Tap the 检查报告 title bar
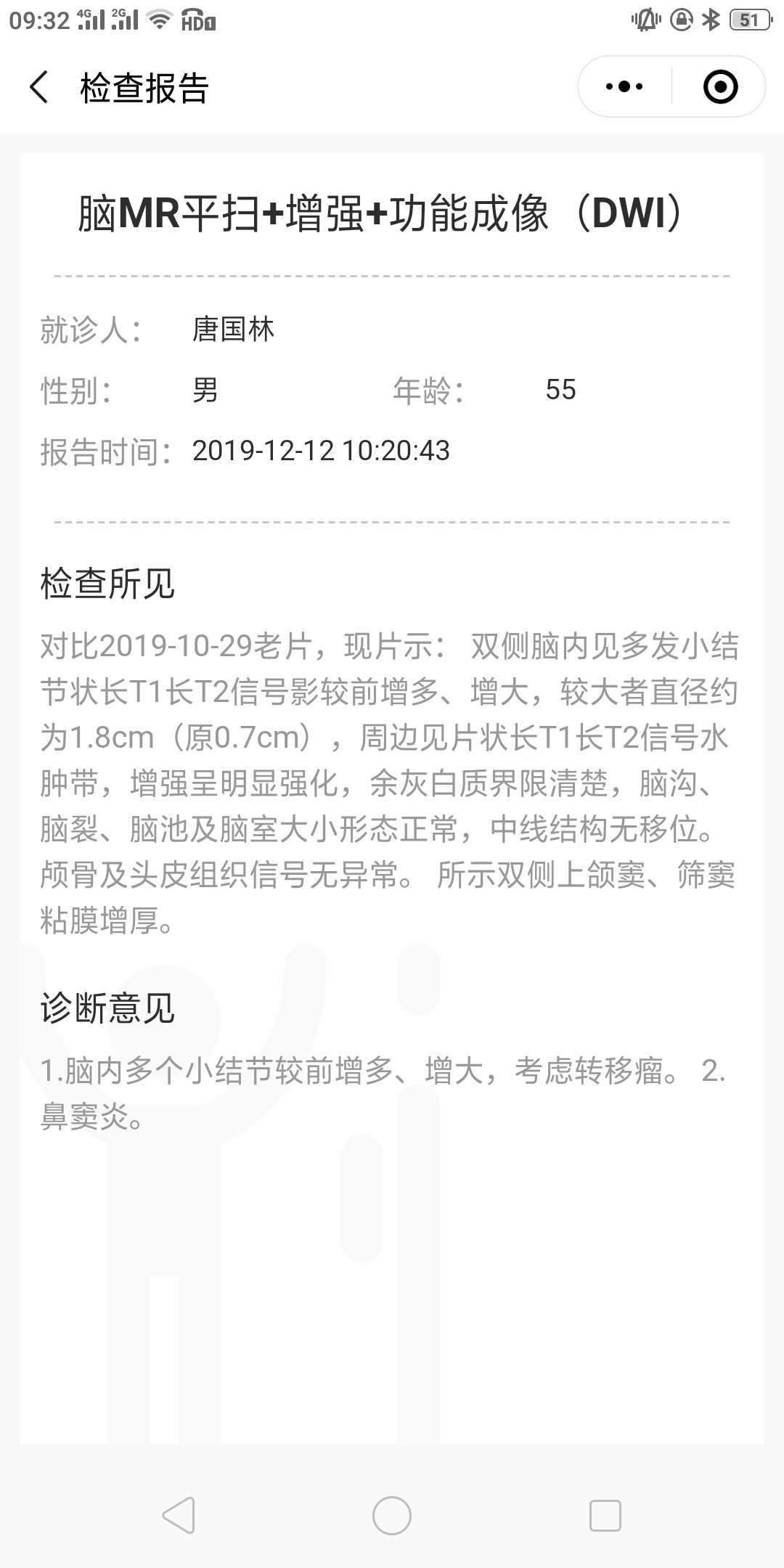 [x=142, y=87]
